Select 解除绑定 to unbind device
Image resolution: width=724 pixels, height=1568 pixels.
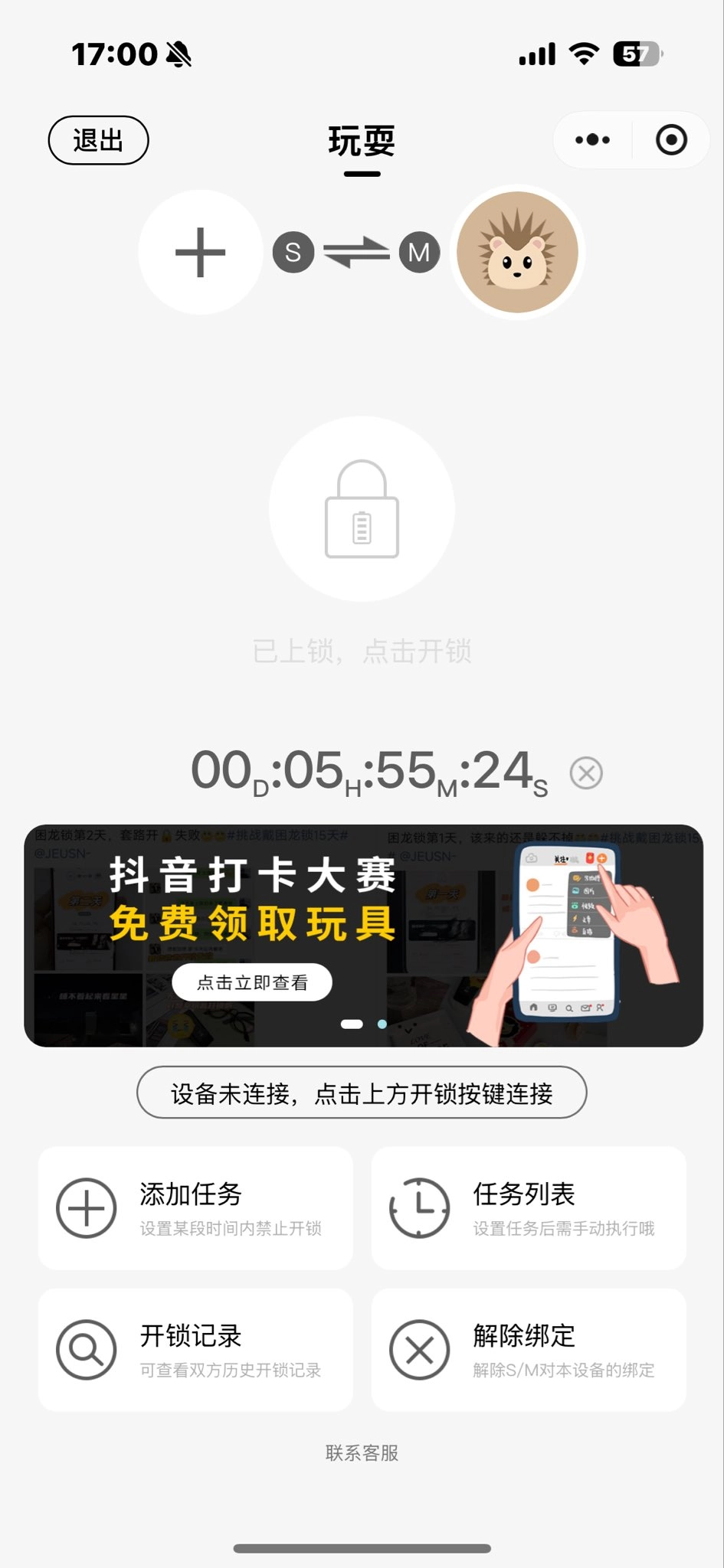point(529,1350)
